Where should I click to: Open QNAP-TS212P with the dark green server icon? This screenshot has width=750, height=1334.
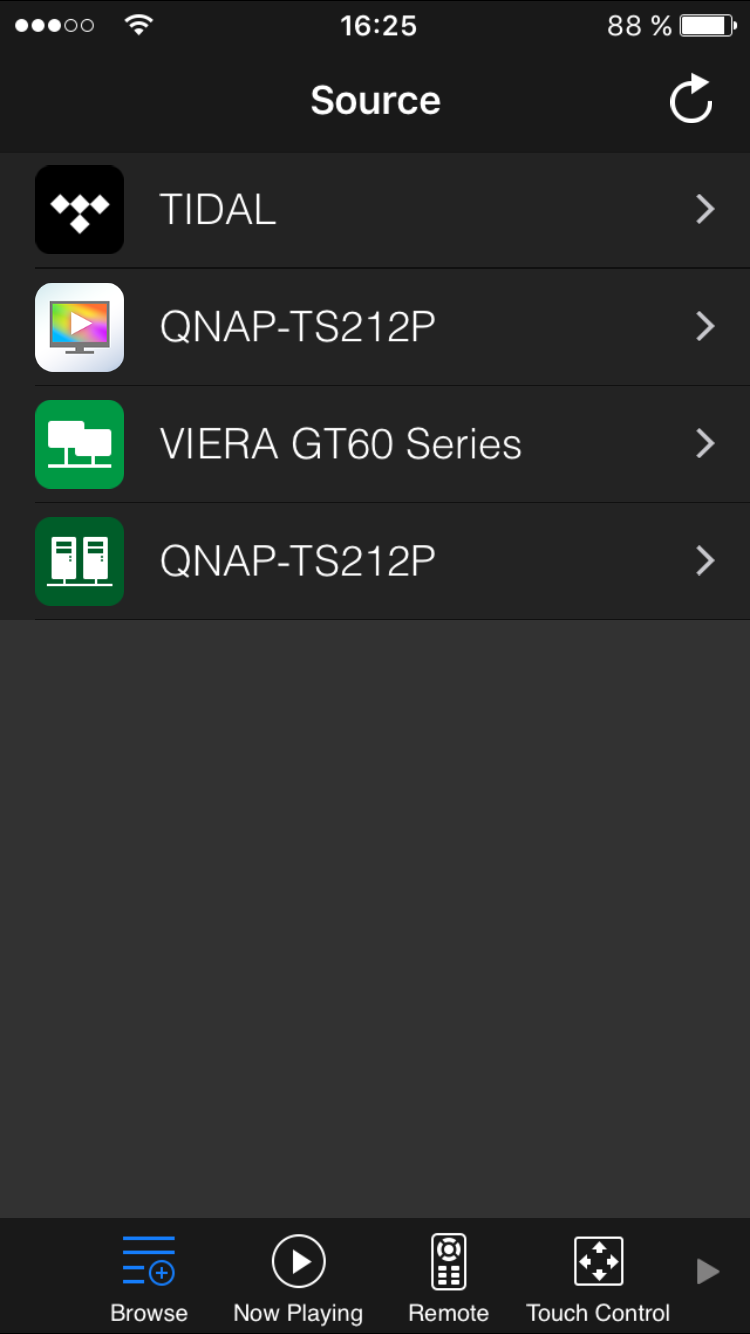click(375, 561)
